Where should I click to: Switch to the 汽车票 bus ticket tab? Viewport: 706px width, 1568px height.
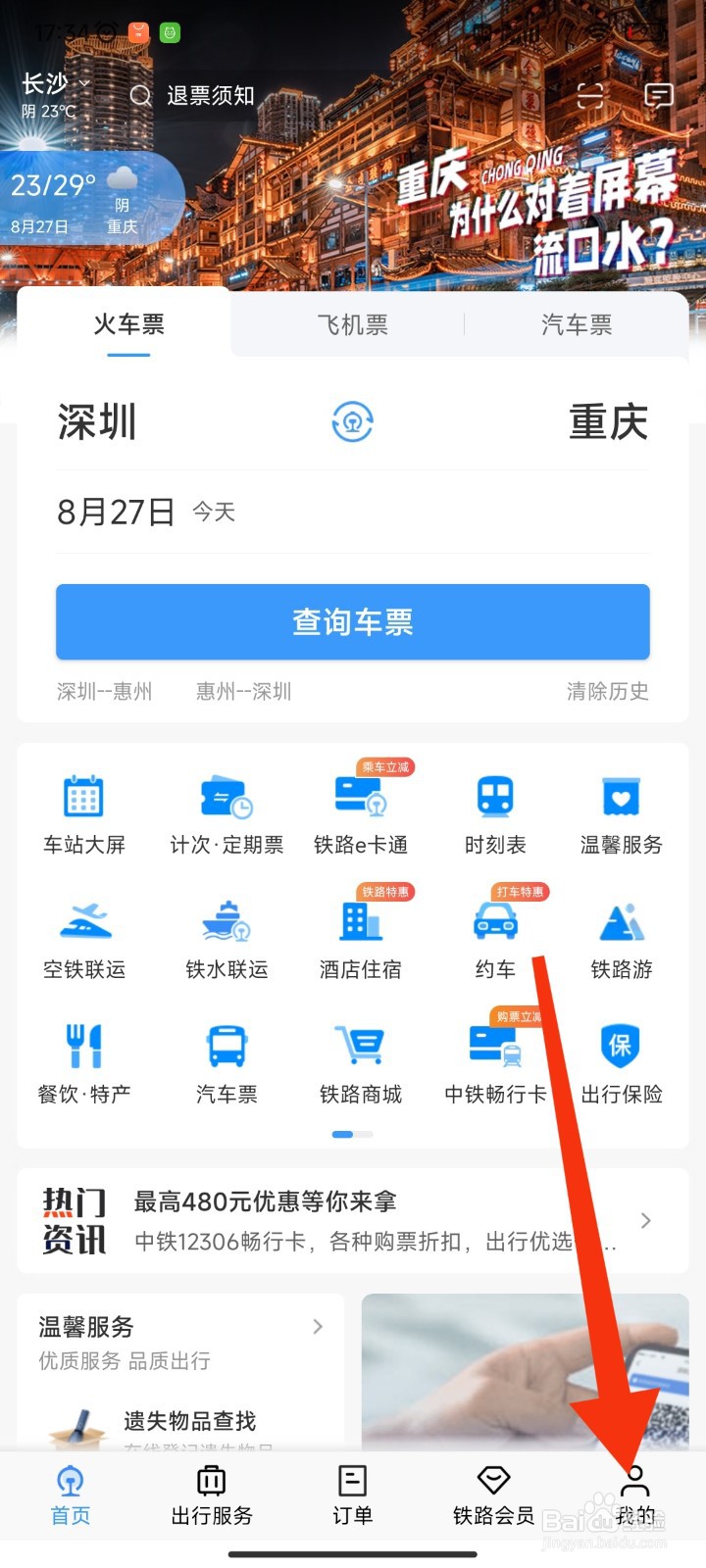tap(577, 324)
